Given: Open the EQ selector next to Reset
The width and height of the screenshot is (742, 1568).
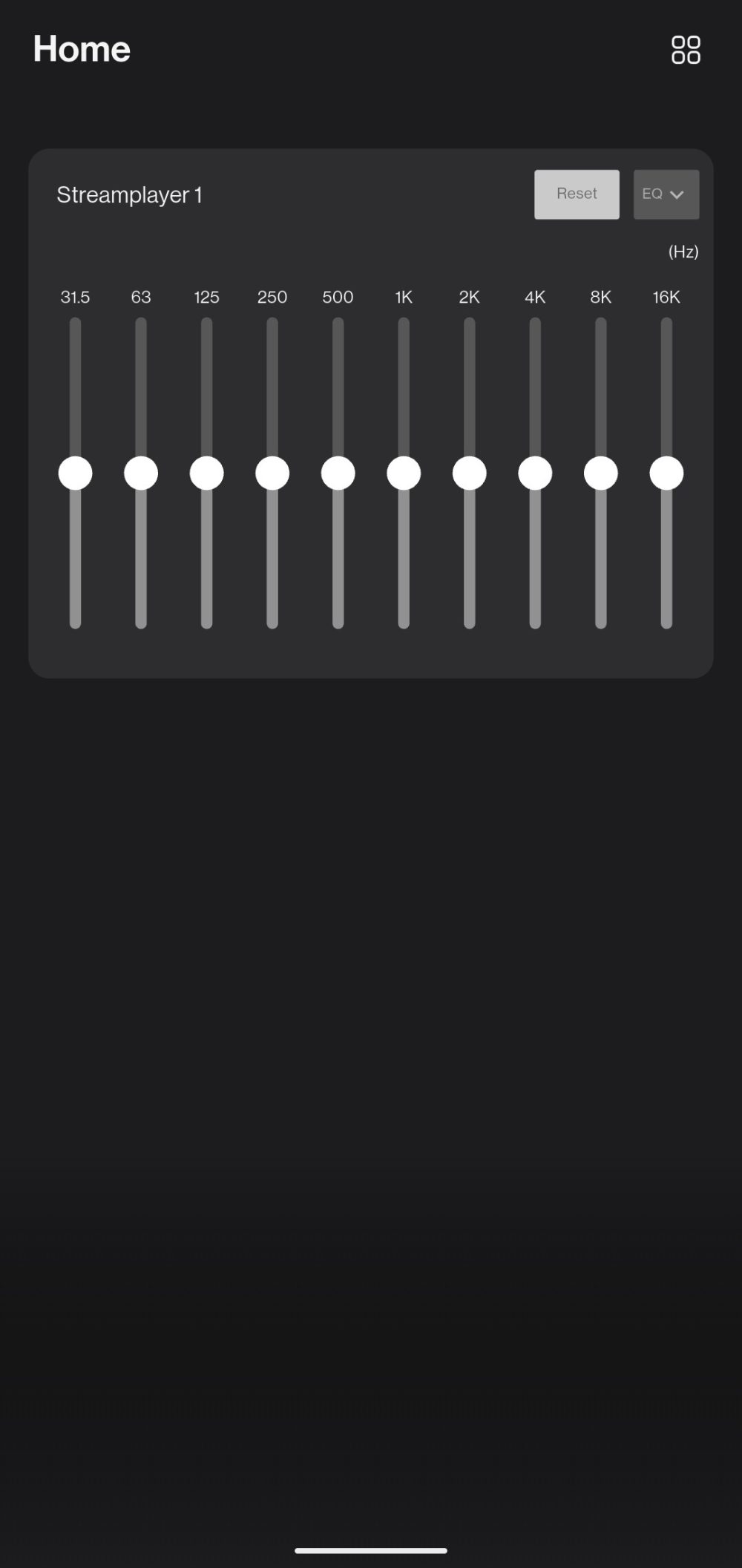Looking at the screenshot, I should click(666, 194).
